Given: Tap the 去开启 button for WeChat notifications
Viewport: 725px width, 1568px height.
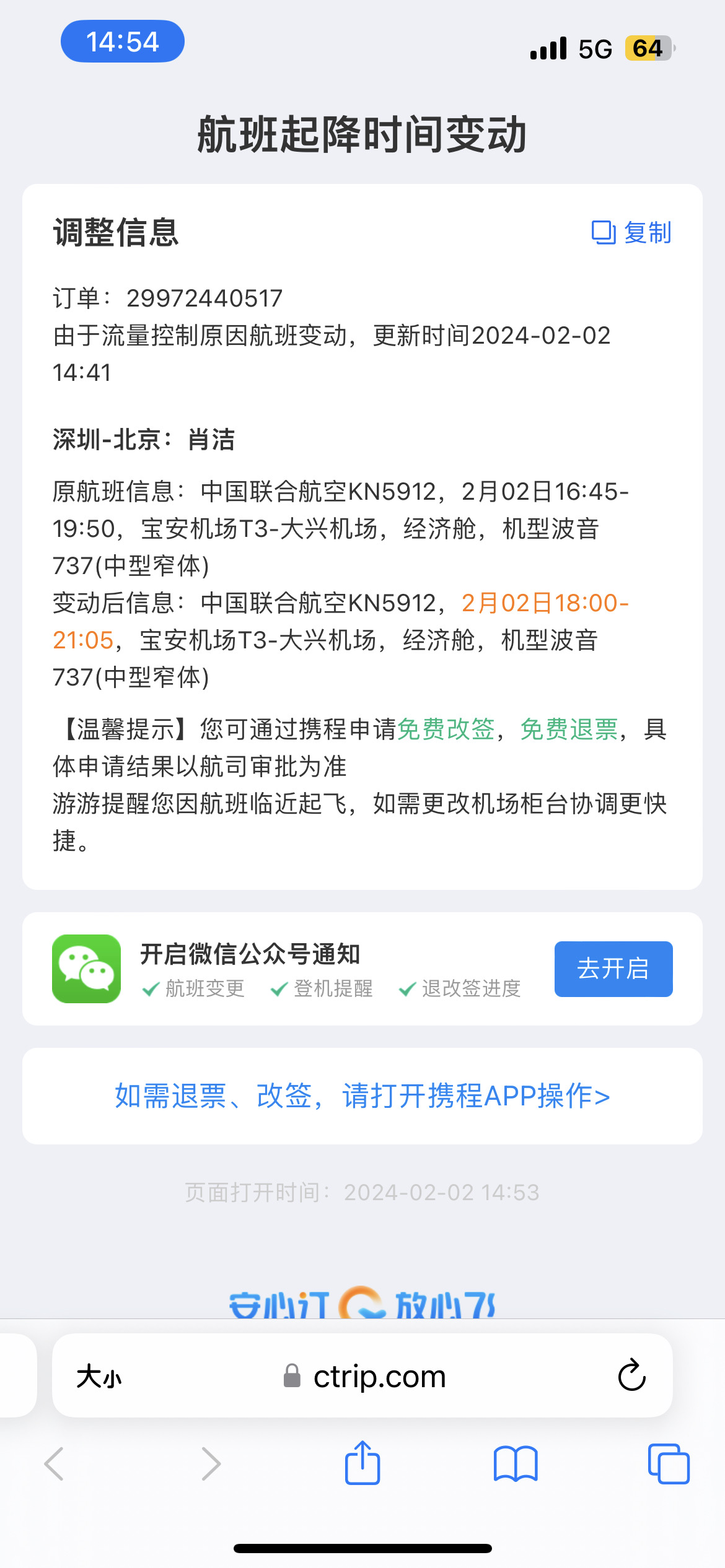Looking at the screenshot, I should coord(613,969).
